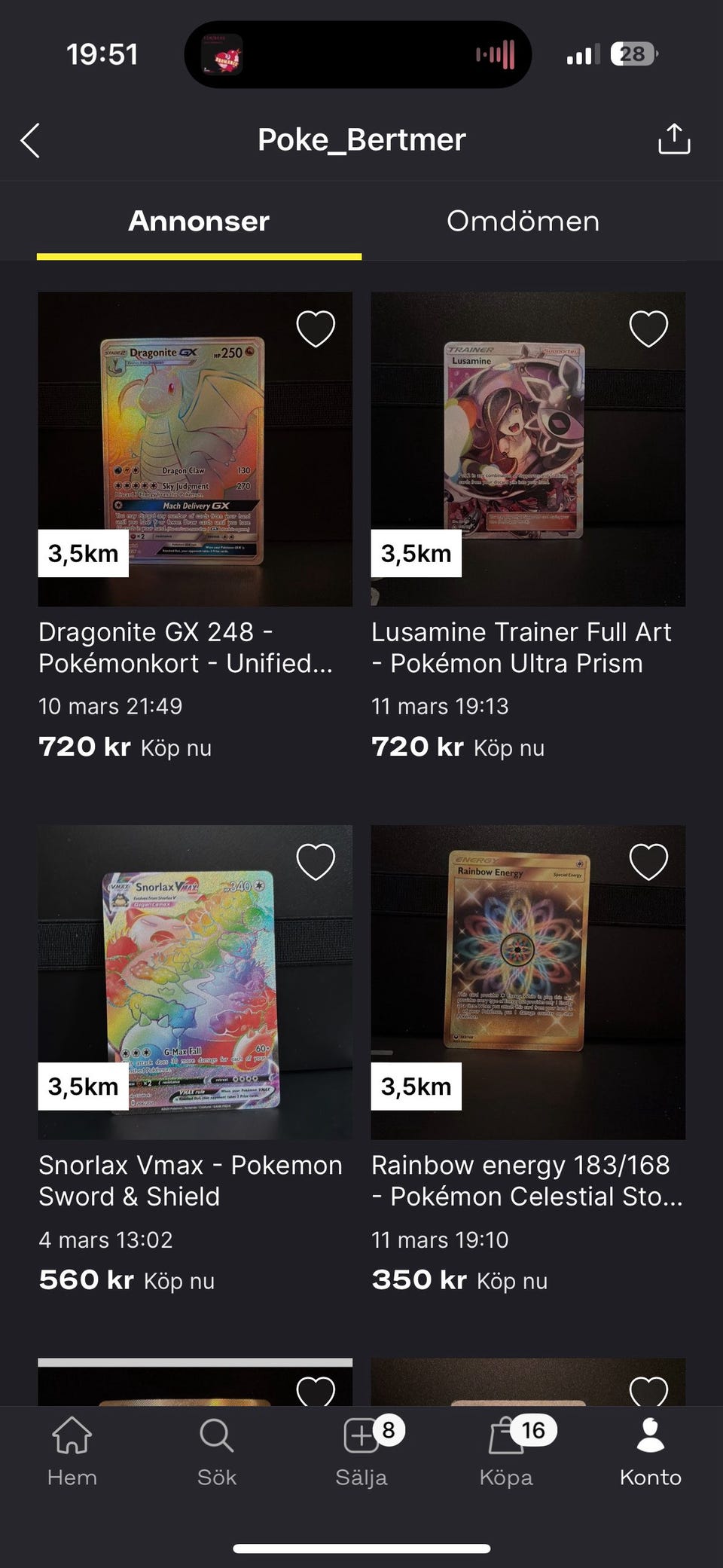The image size is (723, 1568).
Task: Switch to the Omdömen tab
Action: click(x=523, y=221)
